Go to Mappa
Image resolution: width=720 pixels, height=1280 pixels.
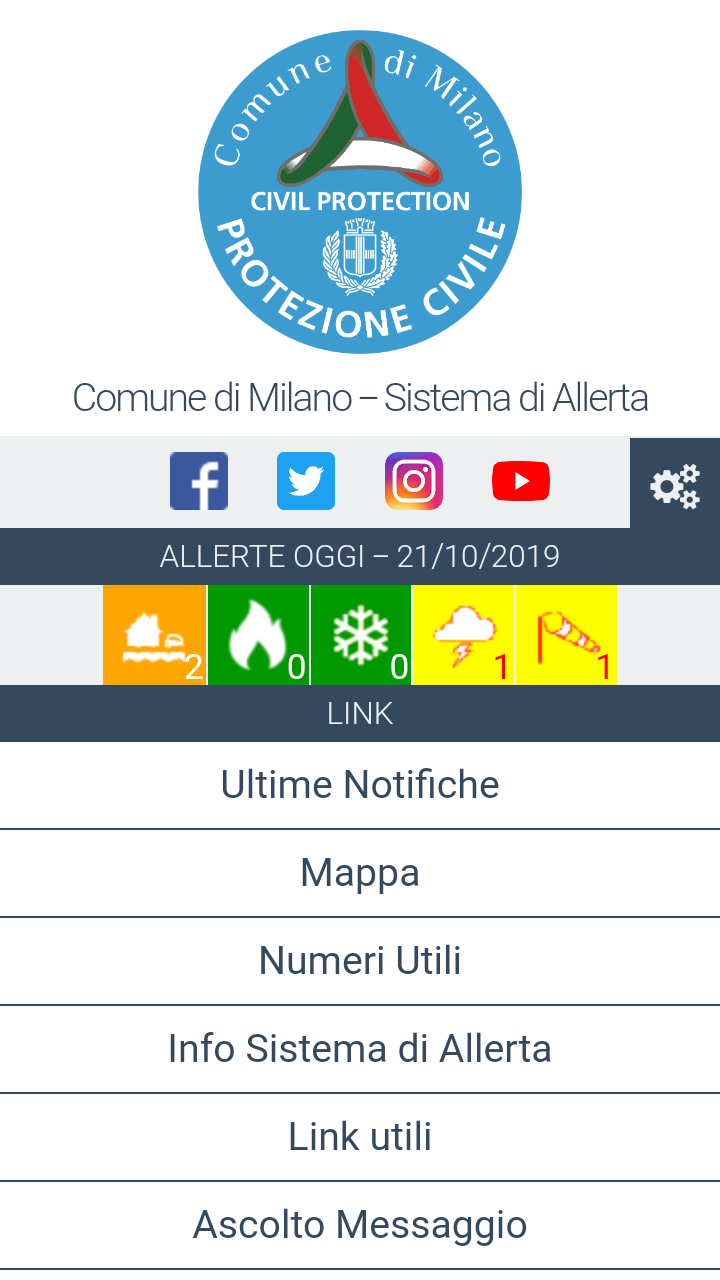click(x=360, y=873)
